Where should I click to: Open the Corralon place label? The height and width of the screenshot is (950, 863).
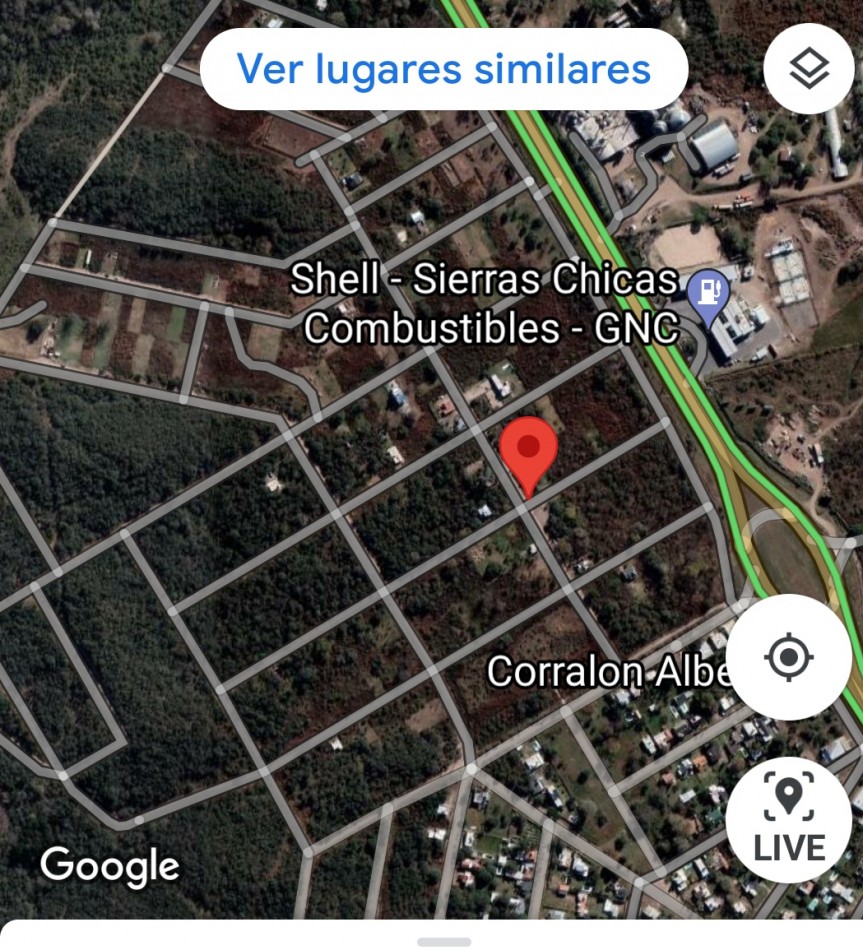(x=608, y=672)
